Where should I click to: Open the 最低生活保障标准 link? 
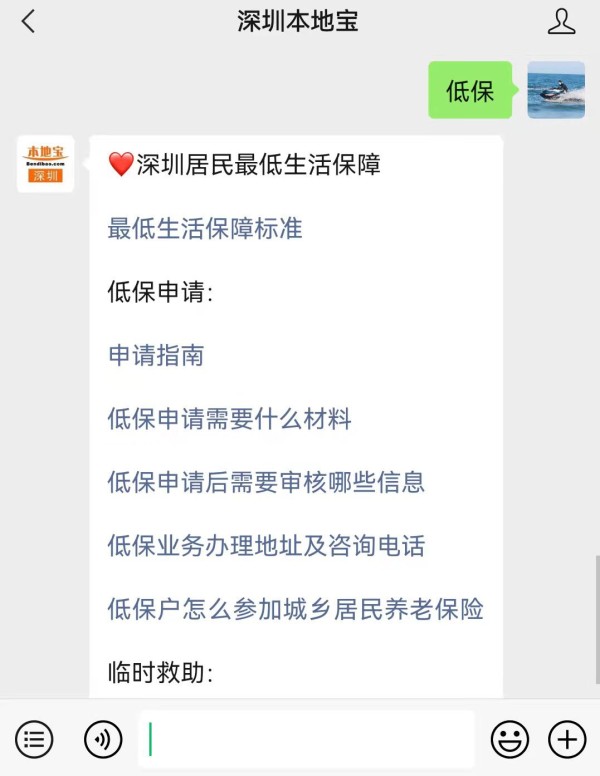point(205,229)
